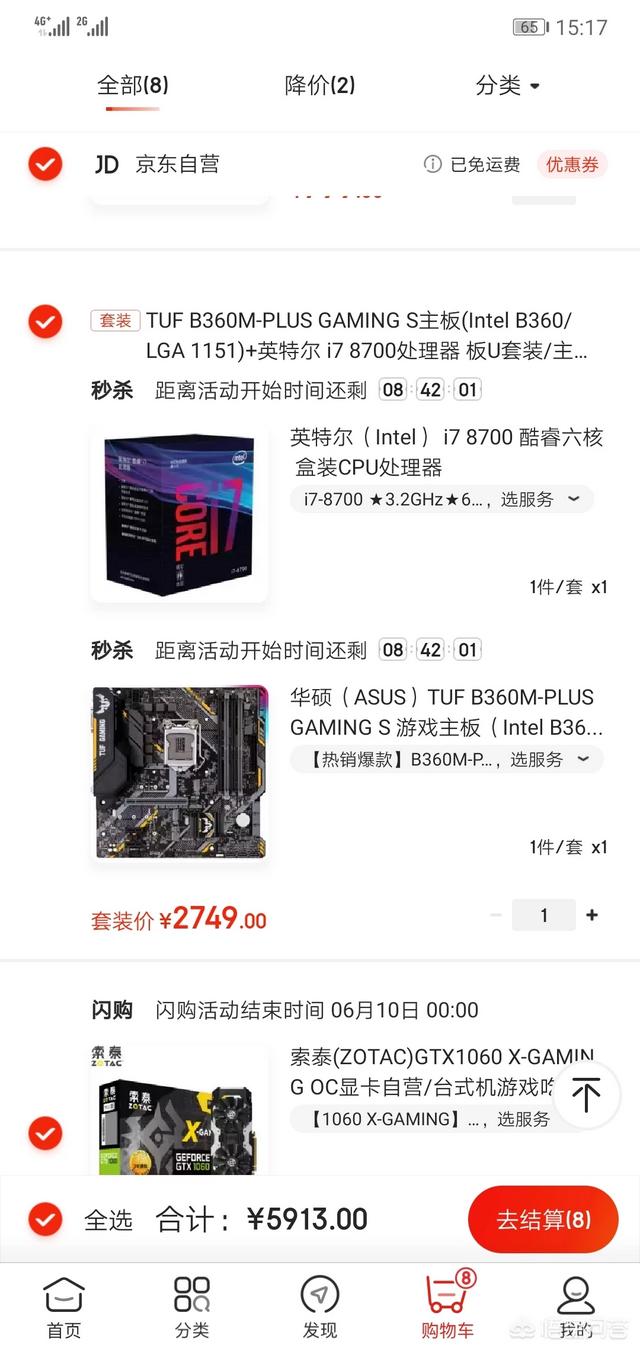
Task: Open the 我的 profile tab
Action: (575, 1307)
